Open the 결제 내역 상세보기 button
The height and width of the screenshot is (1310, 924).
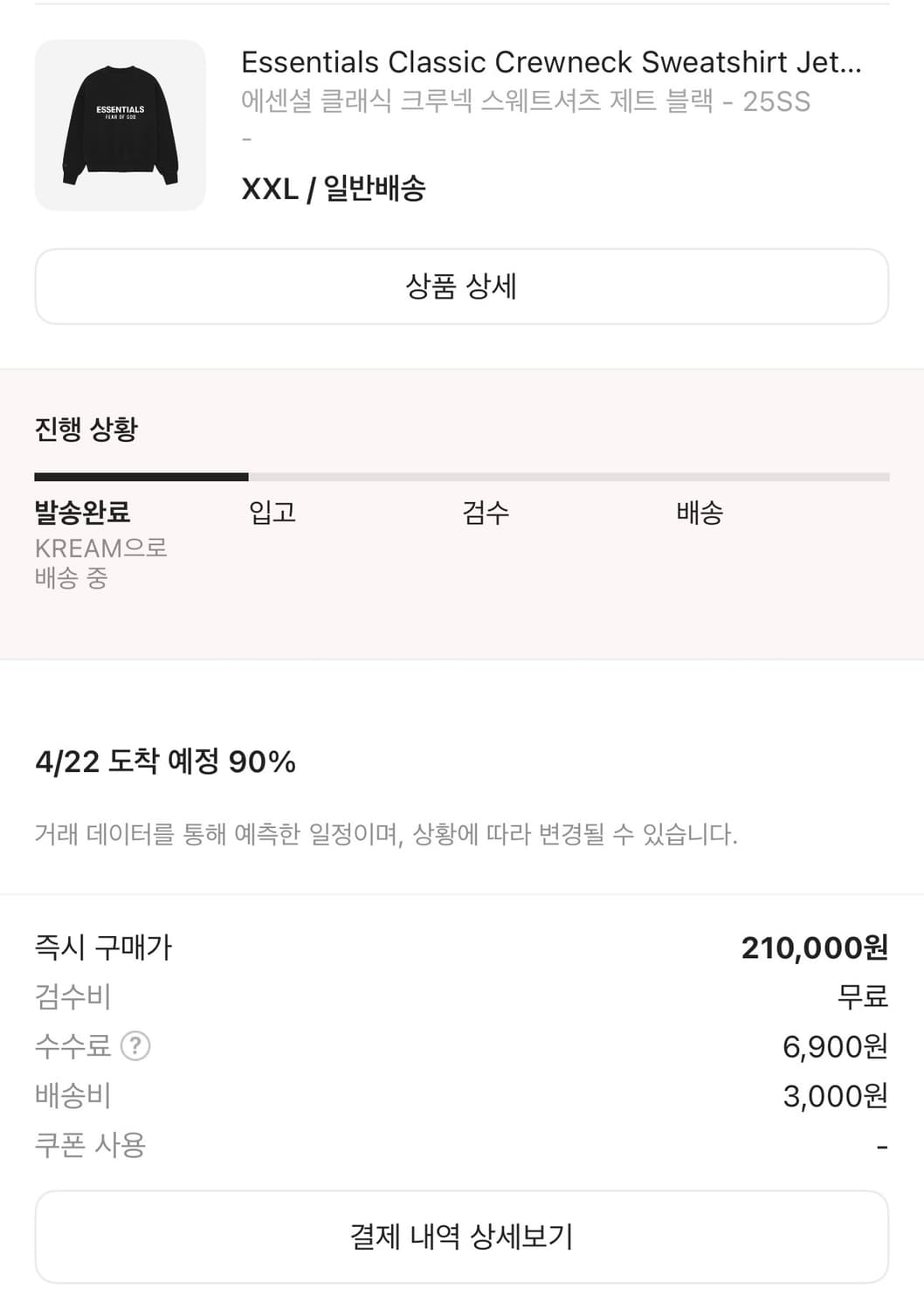pyautogui.click(x=462, y=1237)
